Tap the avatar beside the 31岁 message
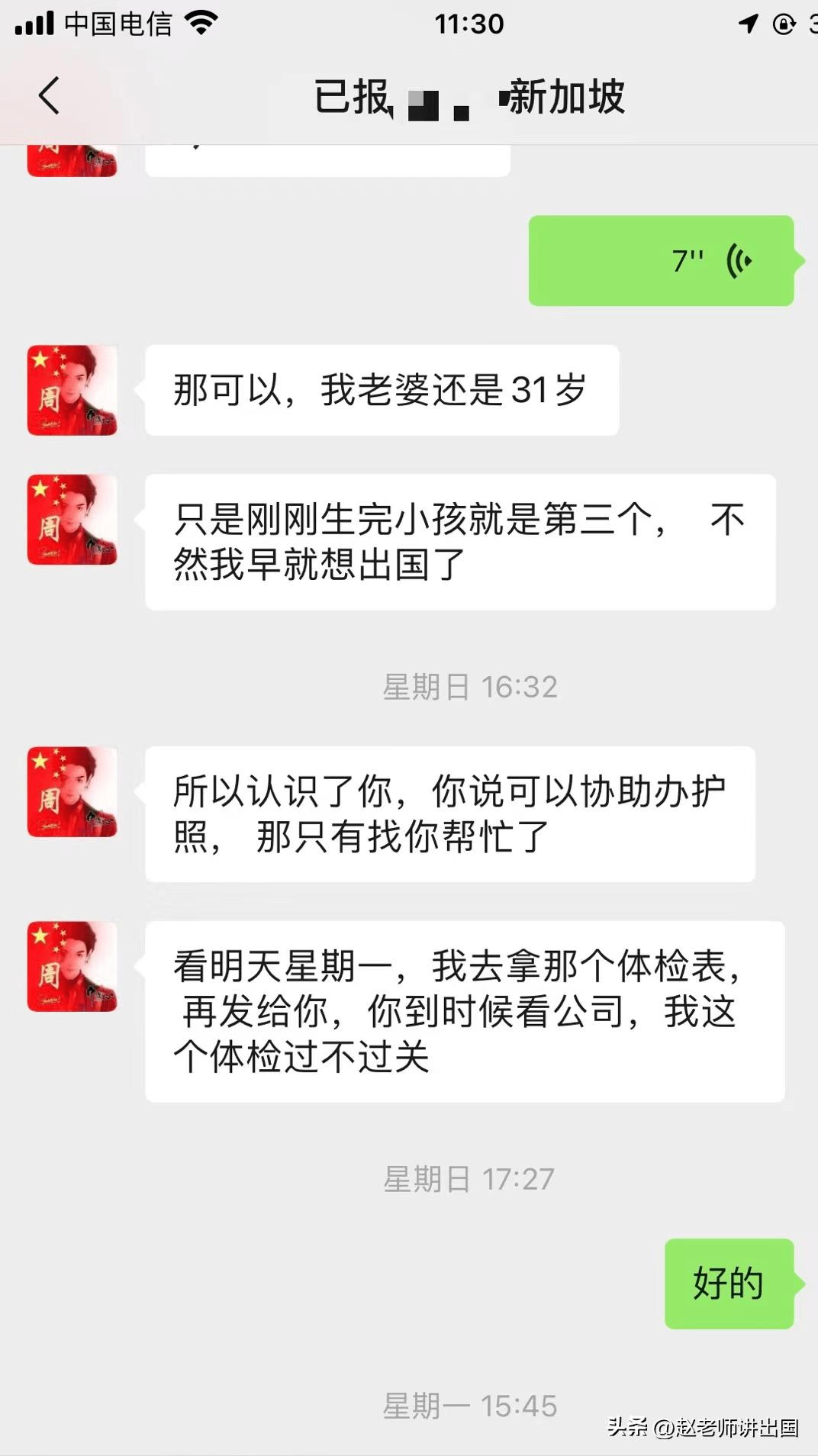This screenshot has height=1456, width=818. pyautogui.click(x=71, y=388)
